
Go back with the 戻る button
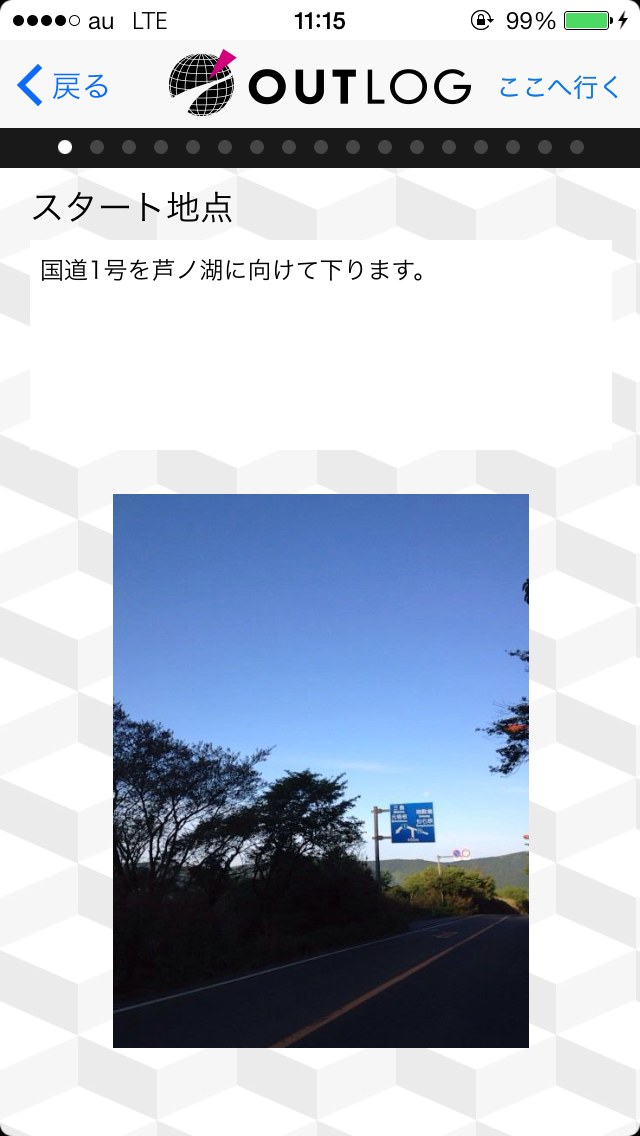(x=63, y=85)
